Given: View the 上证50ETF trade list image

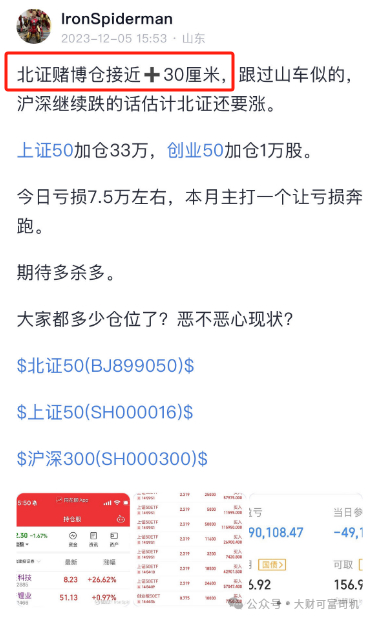Looking at the screenshot, I should coord(189,549).
